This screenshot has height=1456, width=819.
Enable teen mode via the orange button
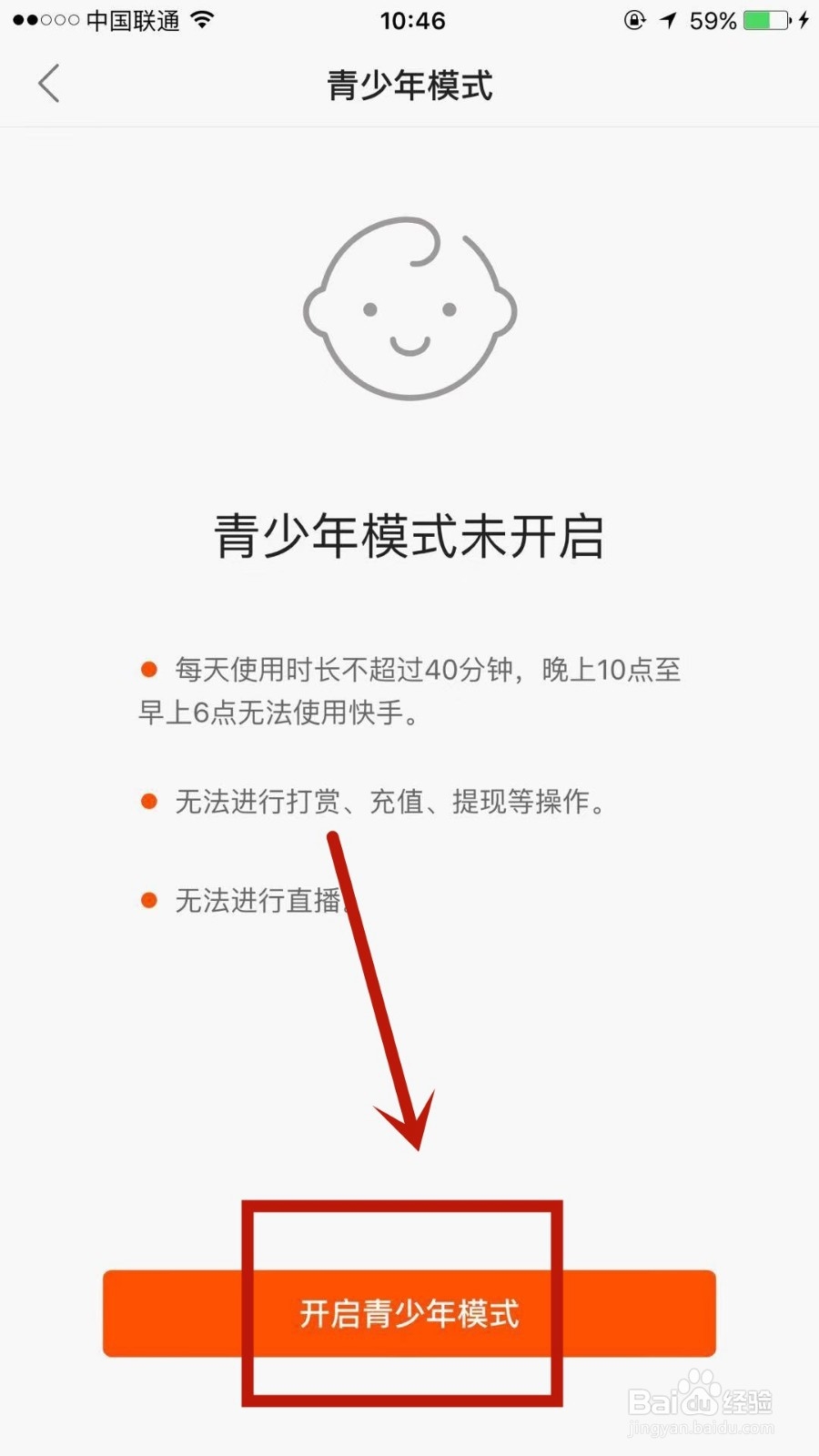[409, 1313]
